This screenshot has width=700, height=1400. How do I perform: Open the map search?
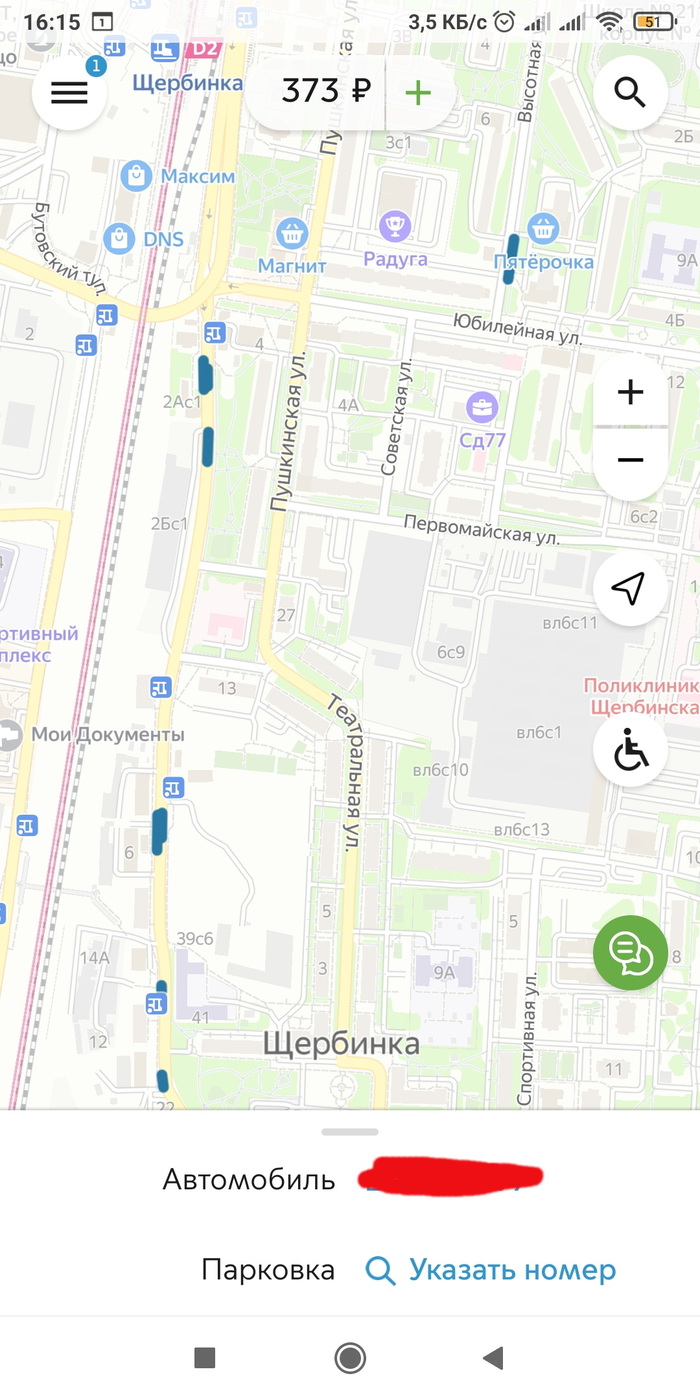click(x=630, y=93)
